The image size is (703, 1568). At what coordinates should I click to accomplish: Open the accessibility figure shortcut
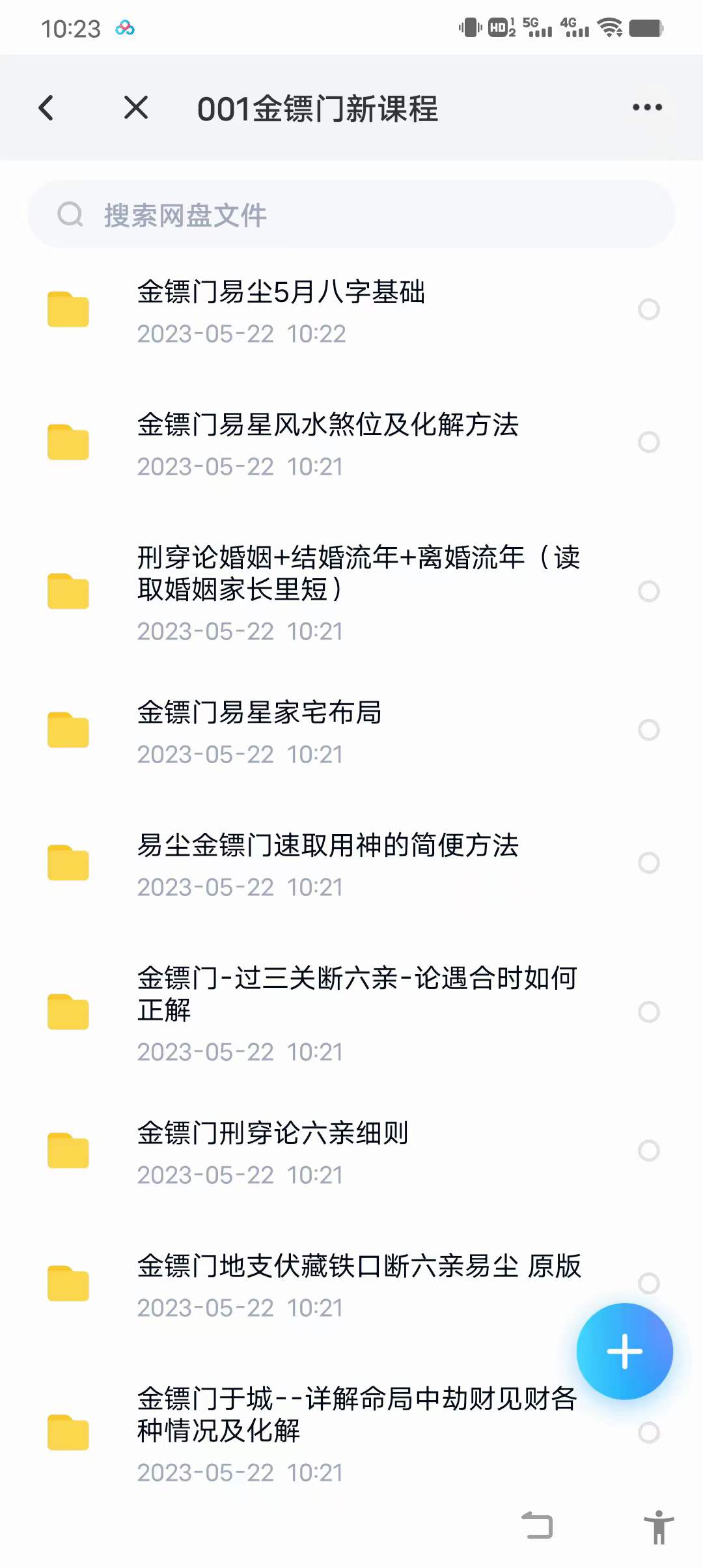click(659, 1526)
